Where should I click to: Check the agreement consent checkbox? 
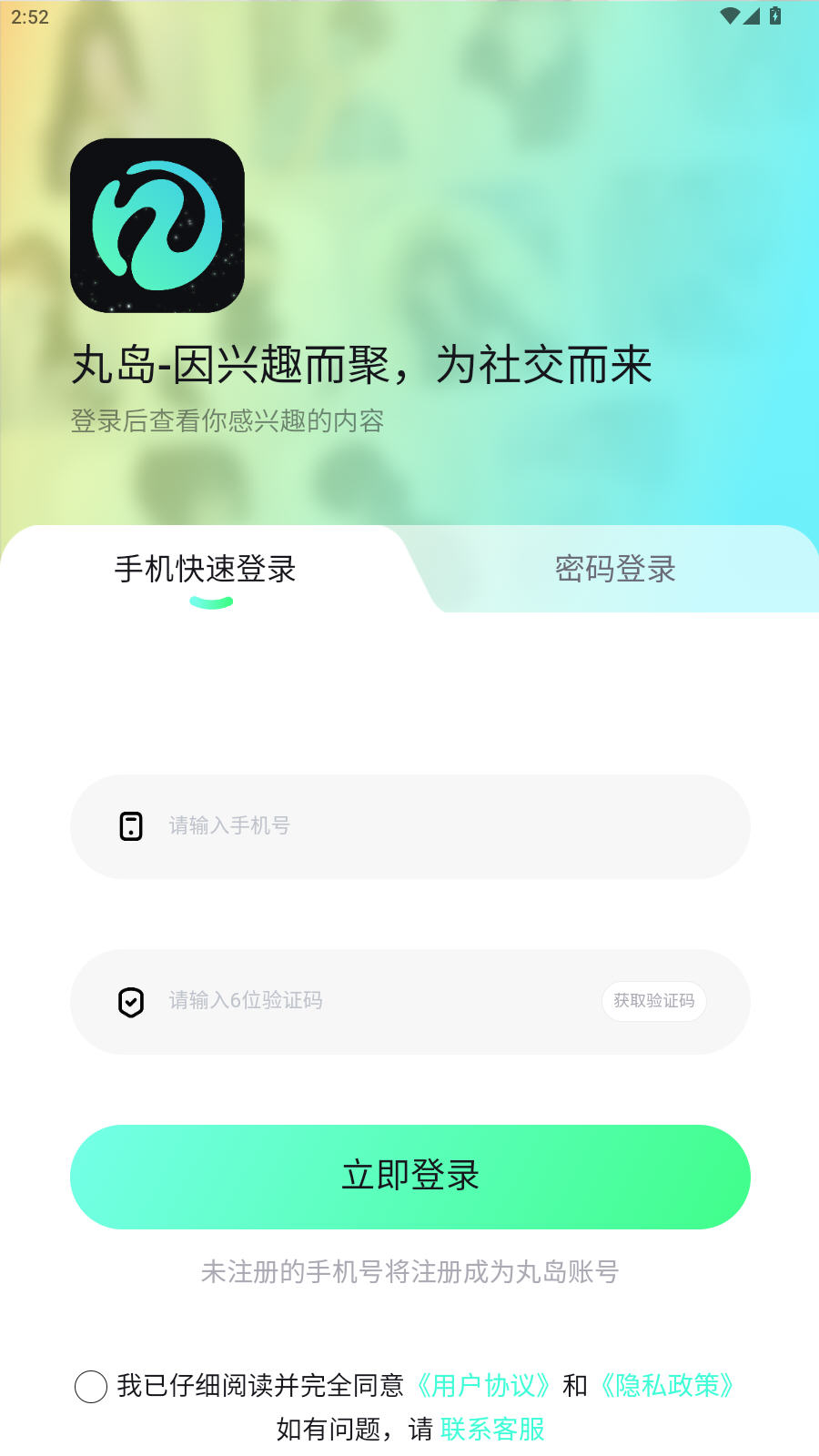point(91,1387)
